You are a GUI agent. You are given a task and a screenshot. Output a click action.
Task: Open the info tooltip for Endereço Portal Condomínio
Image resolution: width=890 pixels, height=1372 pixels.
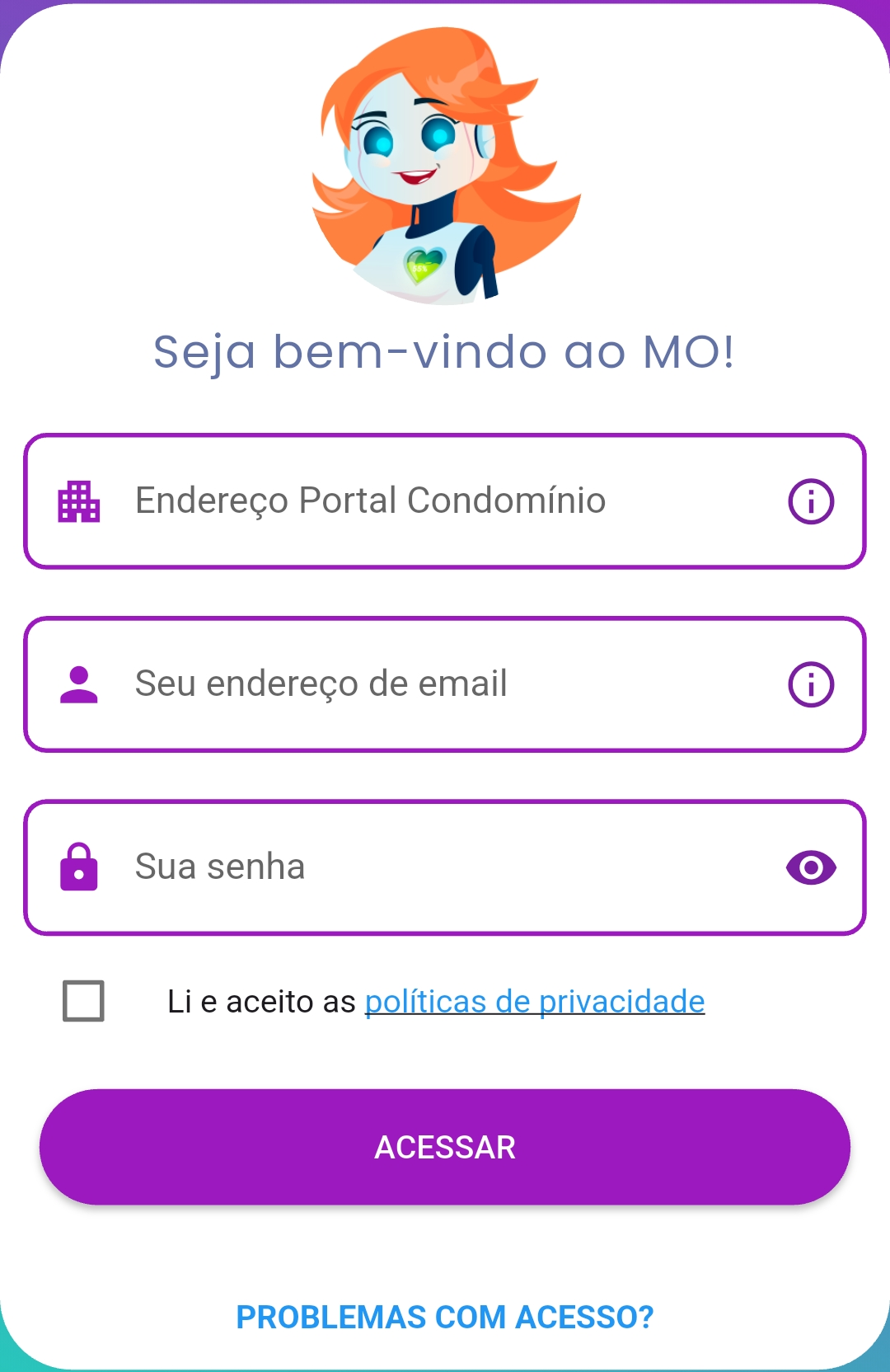pyautogui.click(x=811, y=500)
